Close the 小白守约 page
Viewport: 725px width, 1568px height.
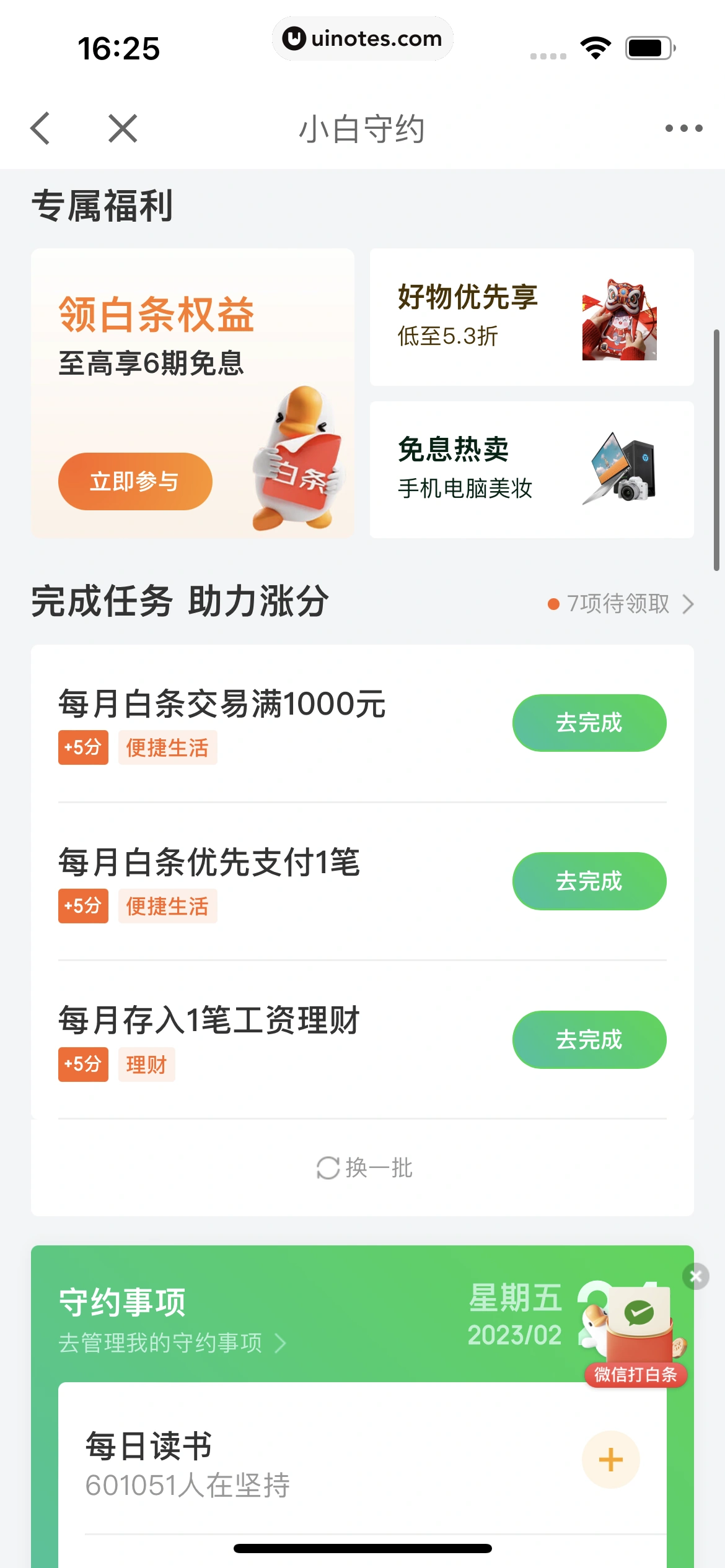pyautogui.click(x=122, y=128)
